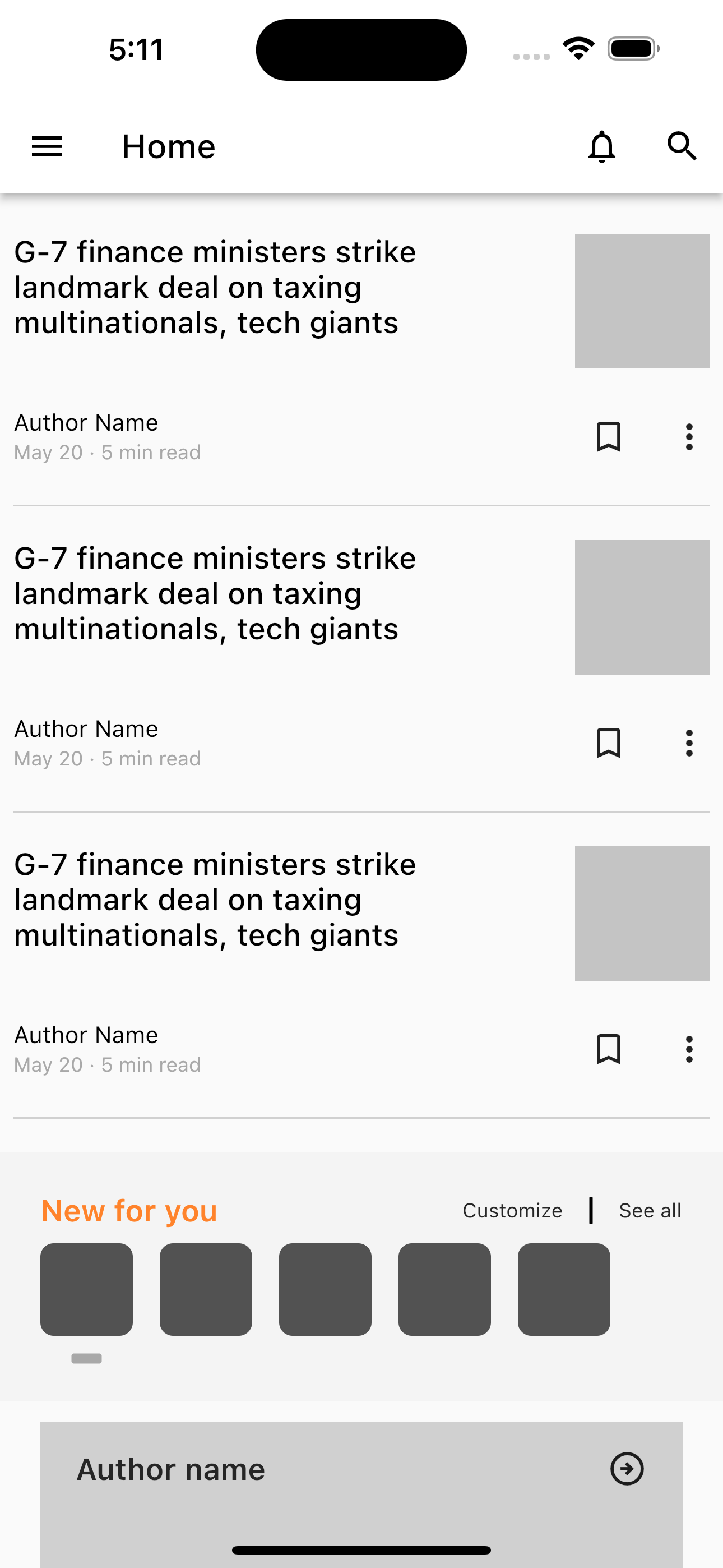Select the fifth New for you tile
Image resolution: width=723 pixels, height=1568 pixels.
point(564,1289)
